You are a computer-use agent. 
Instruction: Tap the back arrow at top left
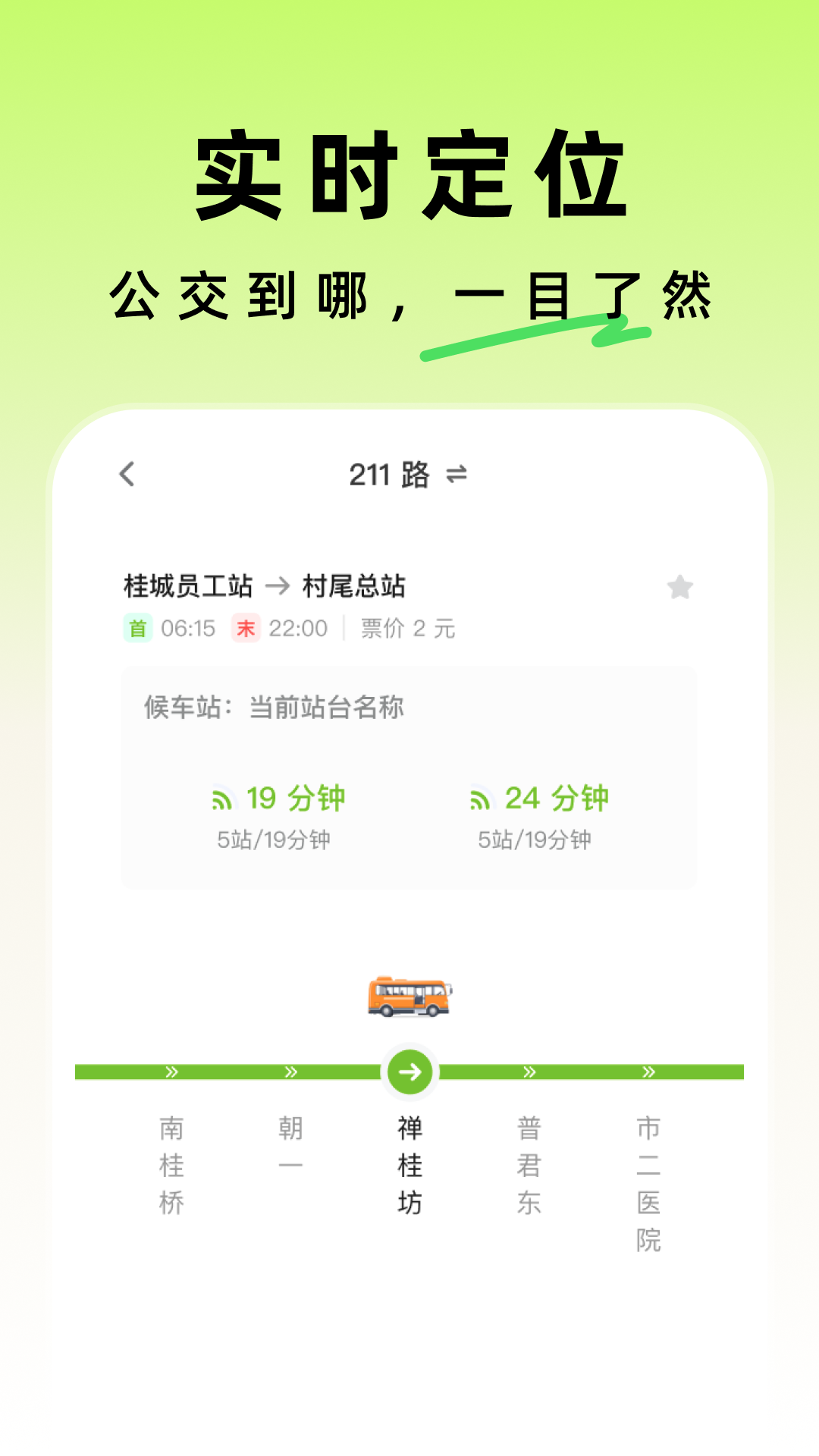point(126,474)
